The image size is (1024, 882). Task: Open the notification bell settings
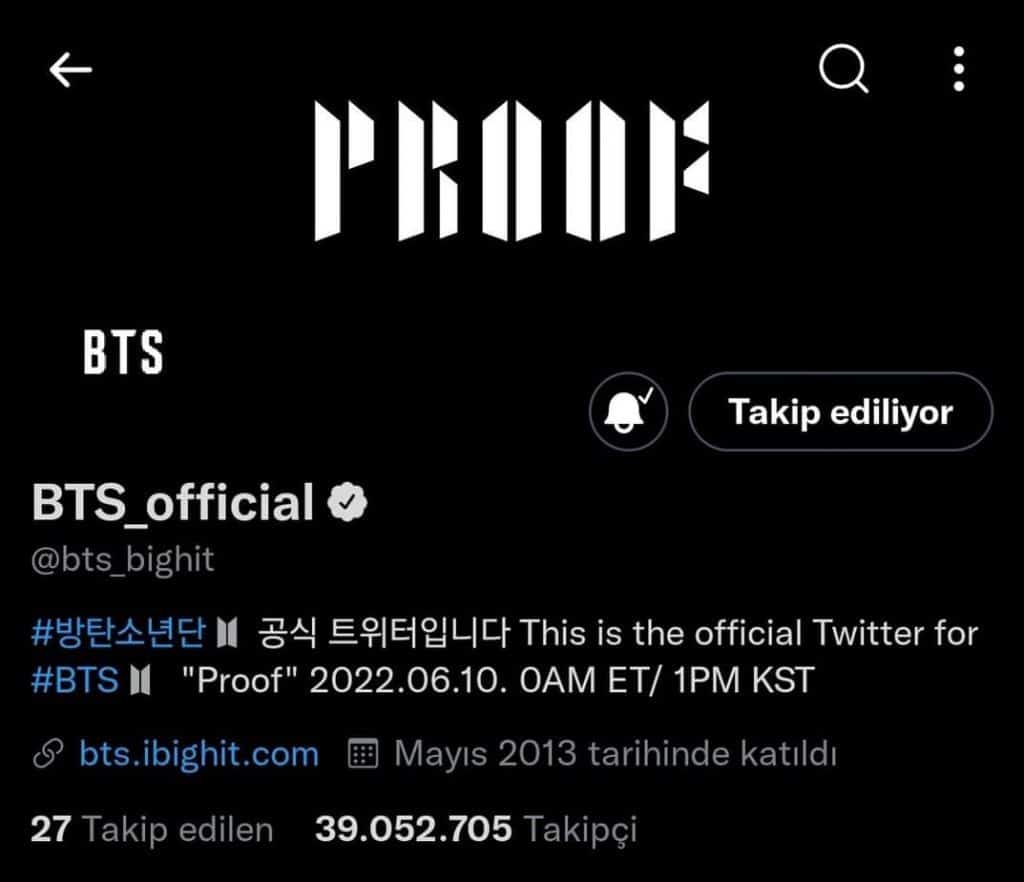628,412
